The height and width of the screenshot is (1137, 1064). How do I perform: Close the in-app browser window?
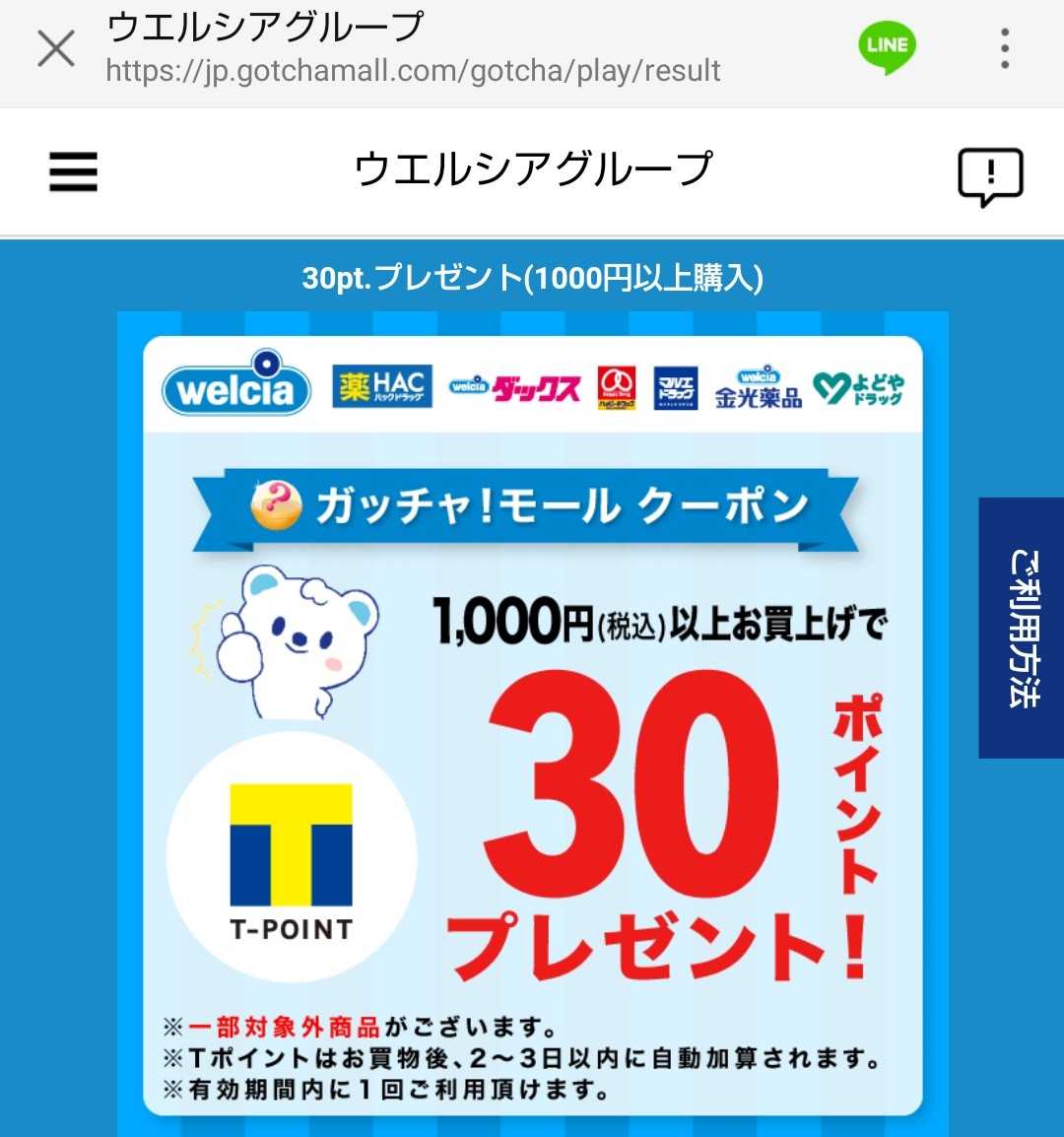coord(56,47)
